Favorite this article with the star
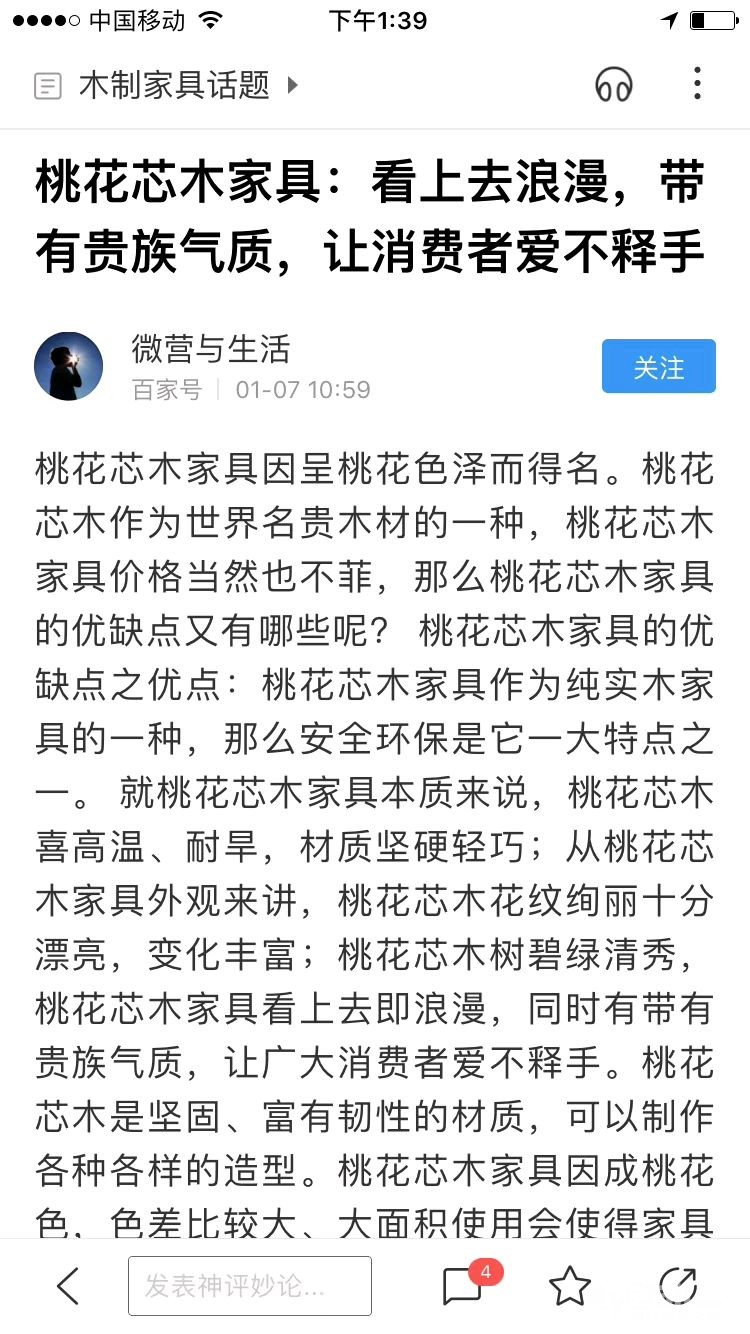The width and height of the screenshot is (750, 1334). tap(570, 1286)
